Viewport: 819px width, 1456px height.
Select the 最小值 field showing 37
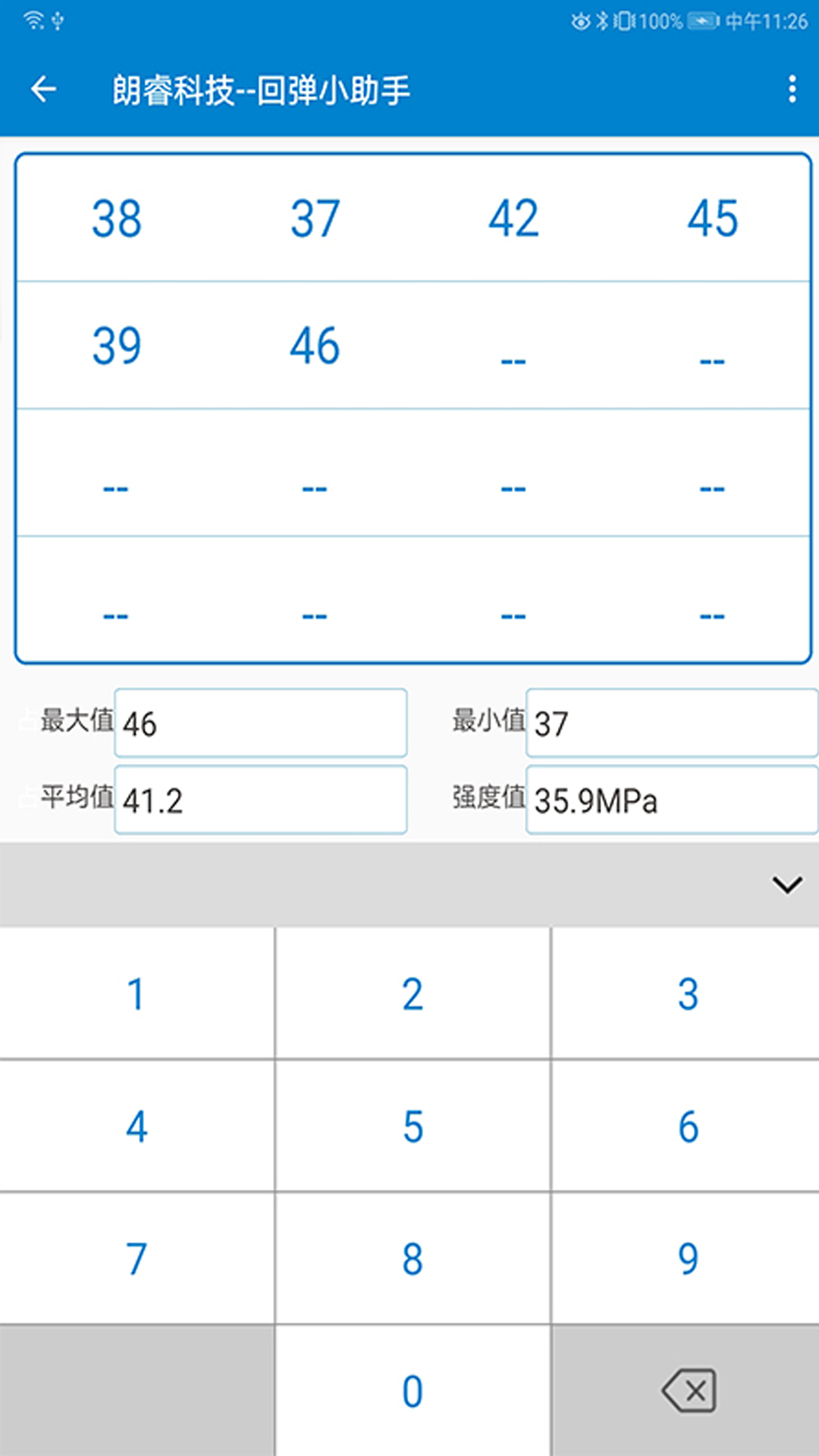pos(672,723)
